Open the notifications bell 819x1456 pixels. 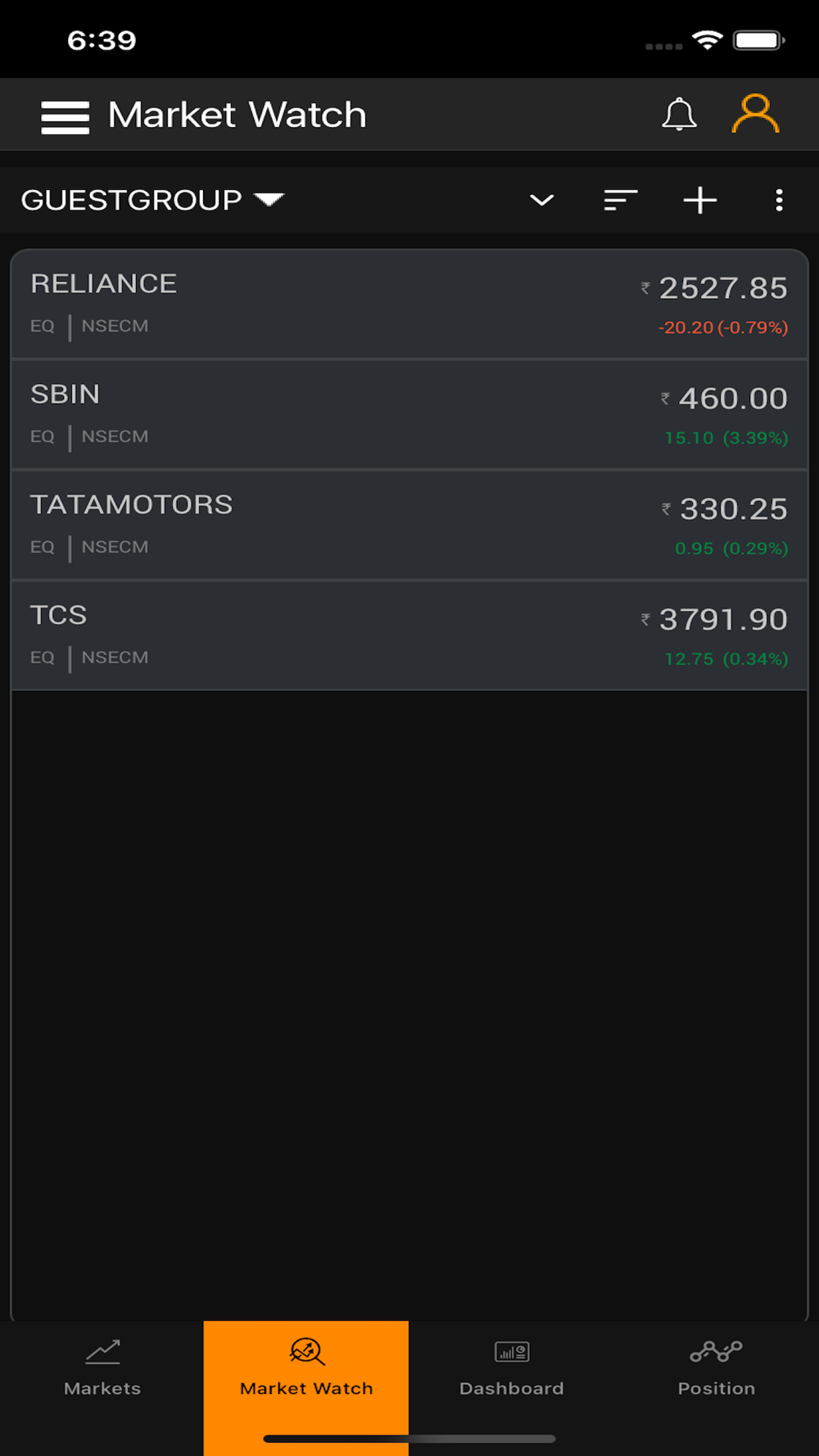679,115
